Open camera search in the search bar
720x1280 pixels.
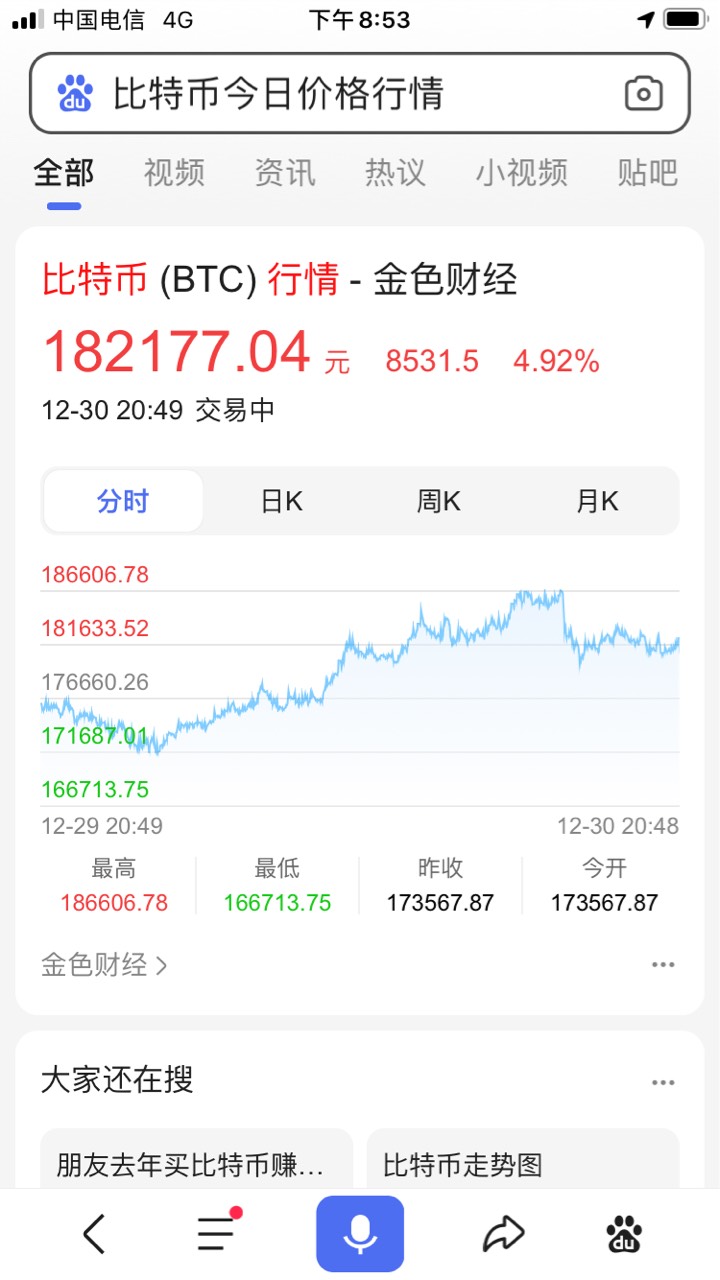644,94
